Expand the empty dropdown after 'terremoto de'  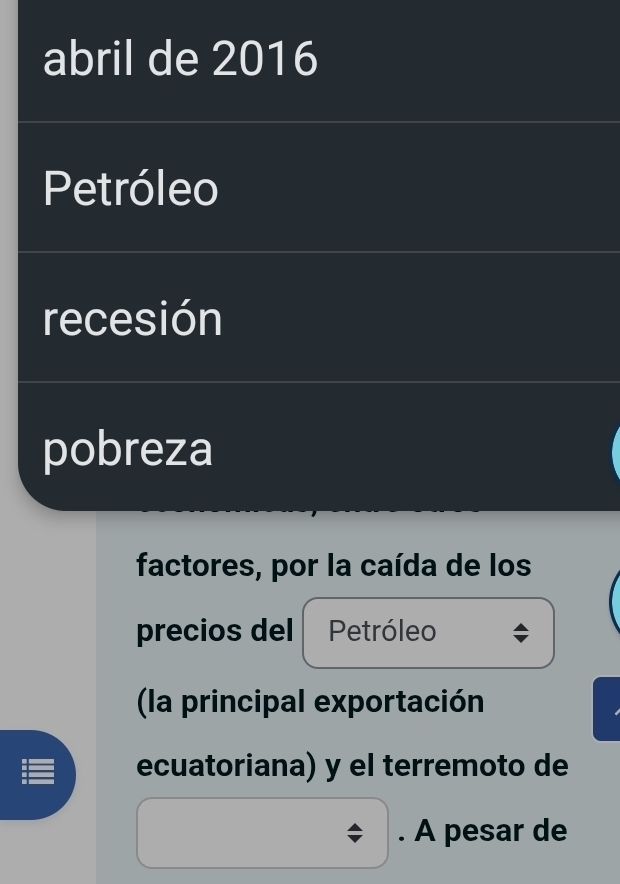(262, 832)
